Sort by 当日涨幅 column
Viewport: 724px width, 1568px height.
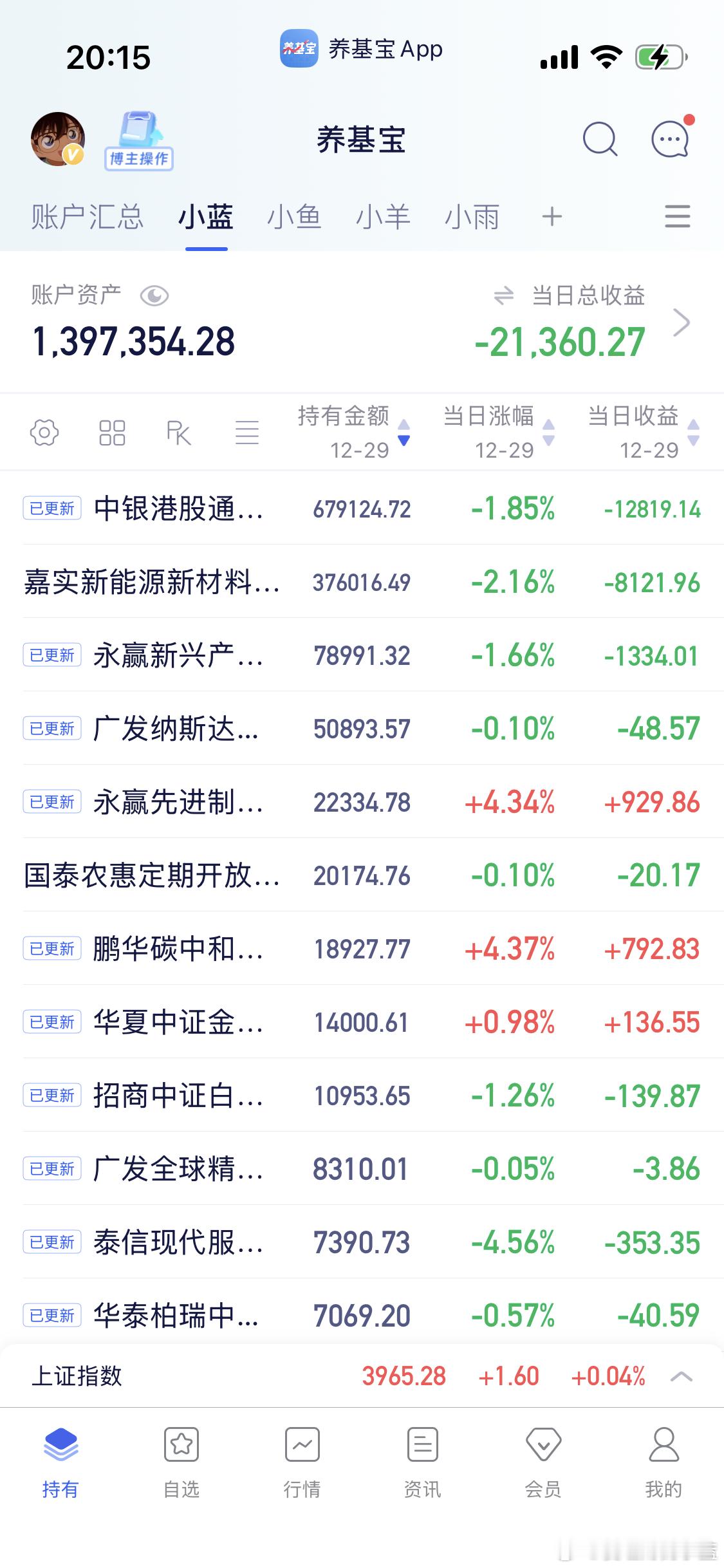[x=497, y=432]
